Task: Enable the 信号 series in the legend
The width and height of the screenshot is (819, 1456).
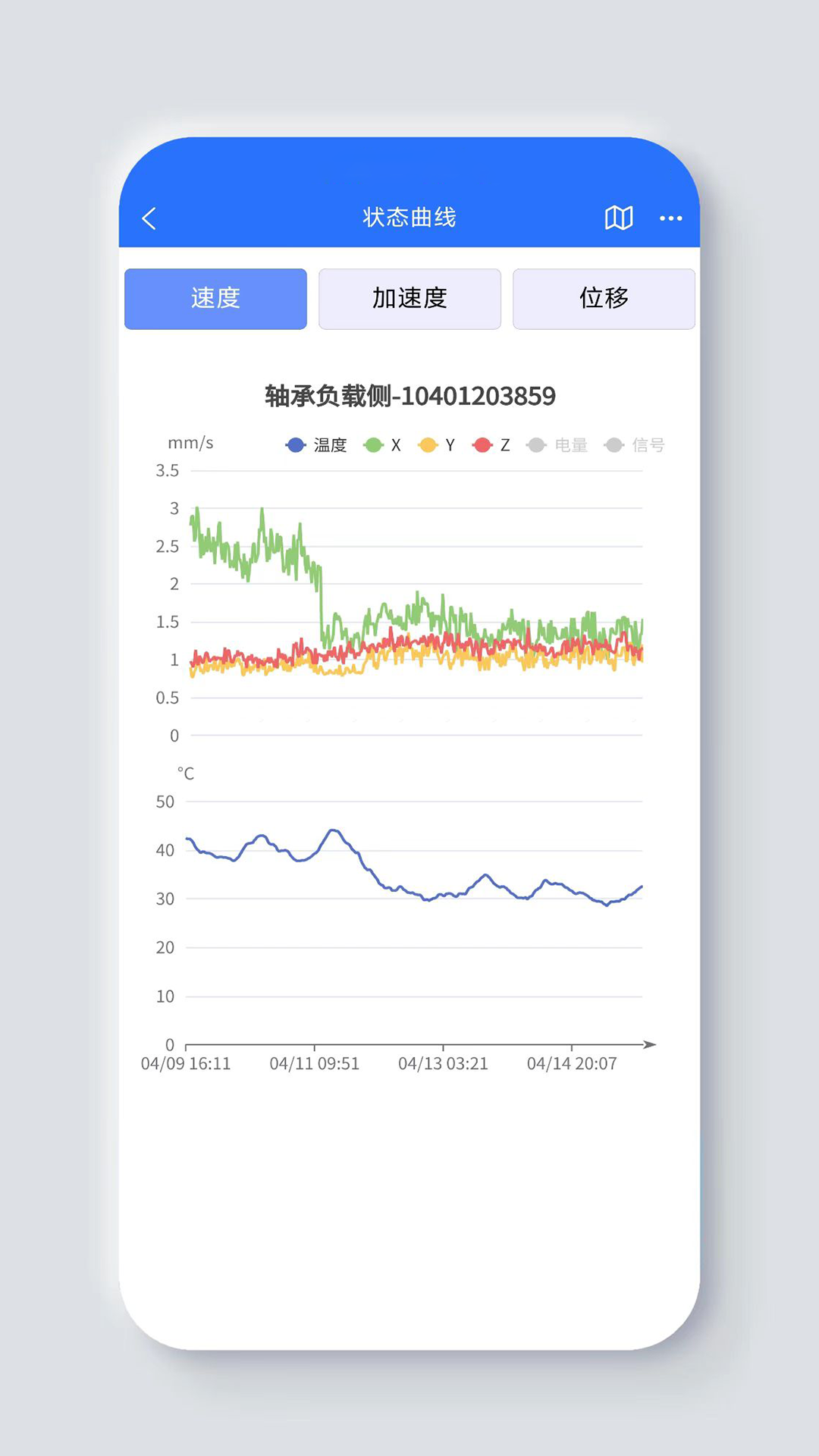Action: pos(635,445)
